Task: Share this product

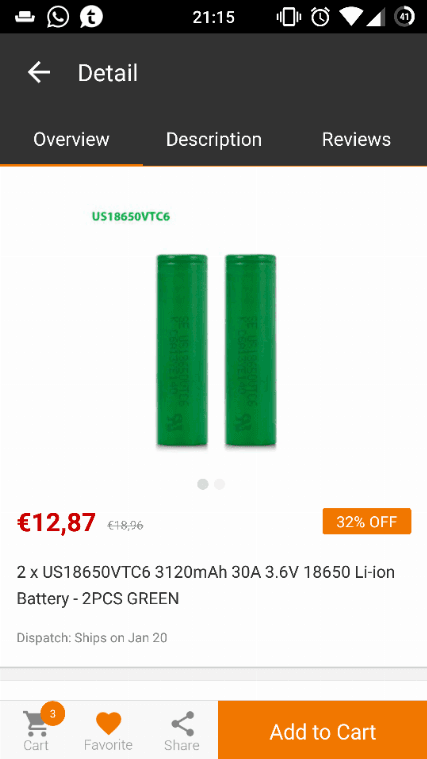Action: (x=182, y=730)
